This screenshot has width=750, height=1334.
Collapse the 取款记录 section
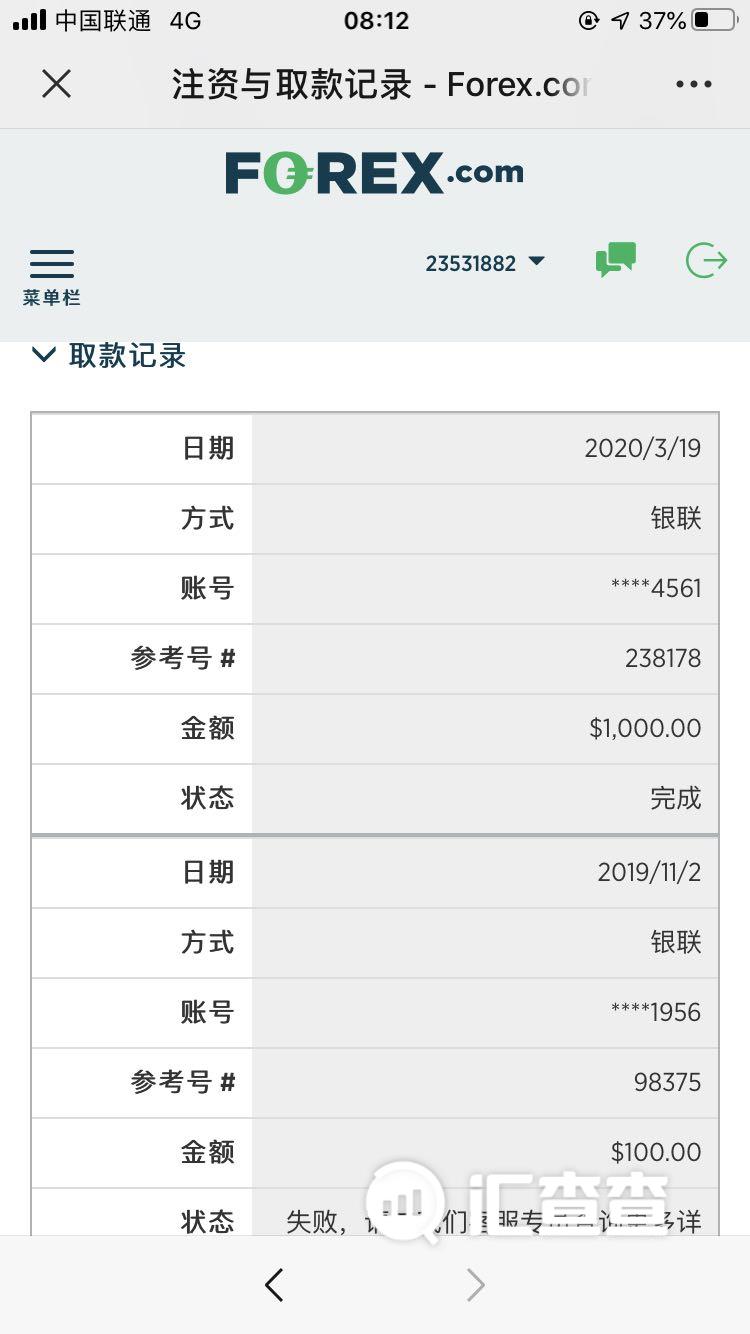tap(108, 355)
